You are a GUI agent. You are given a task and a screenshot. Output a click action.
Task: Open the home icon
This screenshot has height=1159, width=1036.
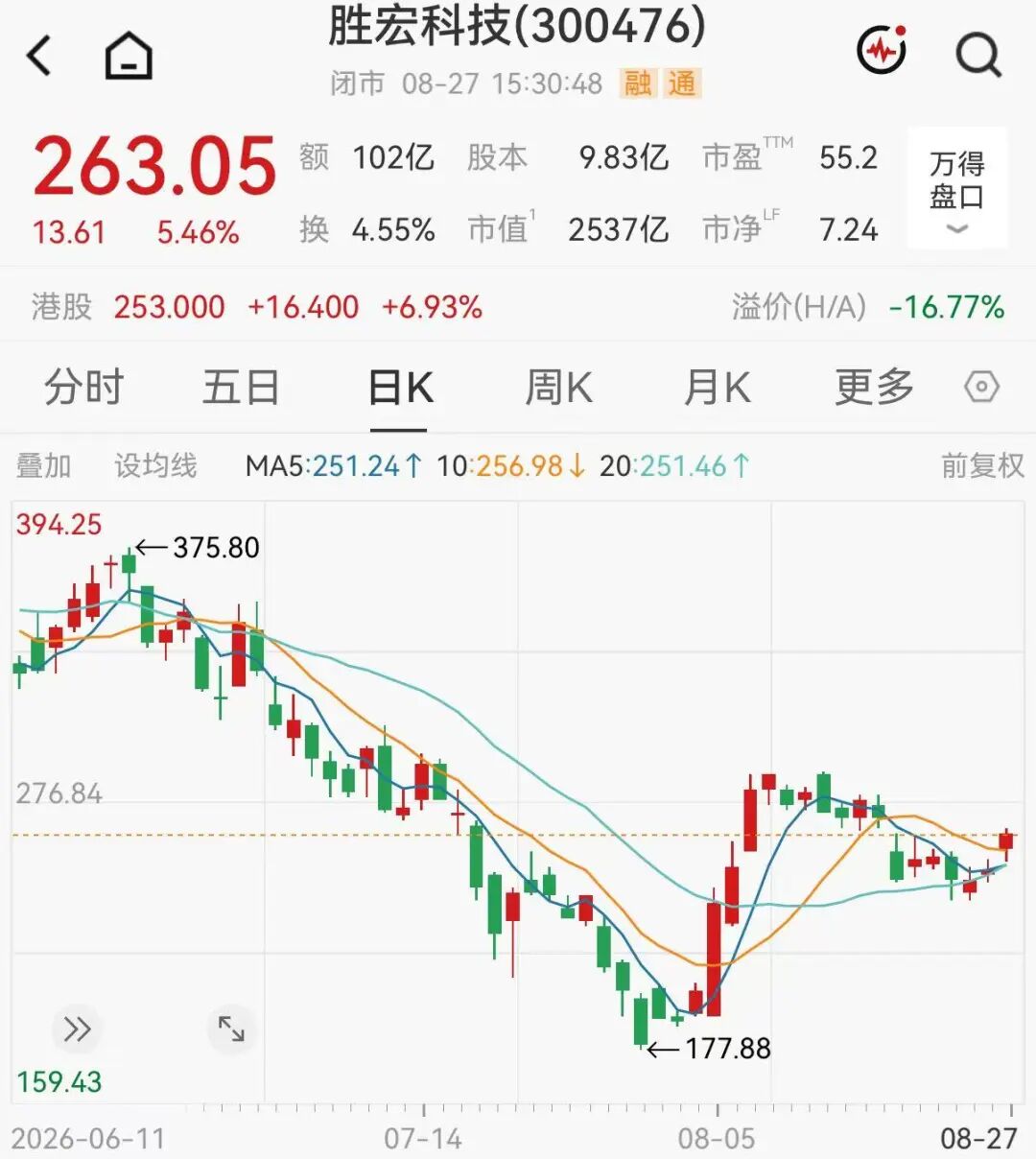pos(129,56)
